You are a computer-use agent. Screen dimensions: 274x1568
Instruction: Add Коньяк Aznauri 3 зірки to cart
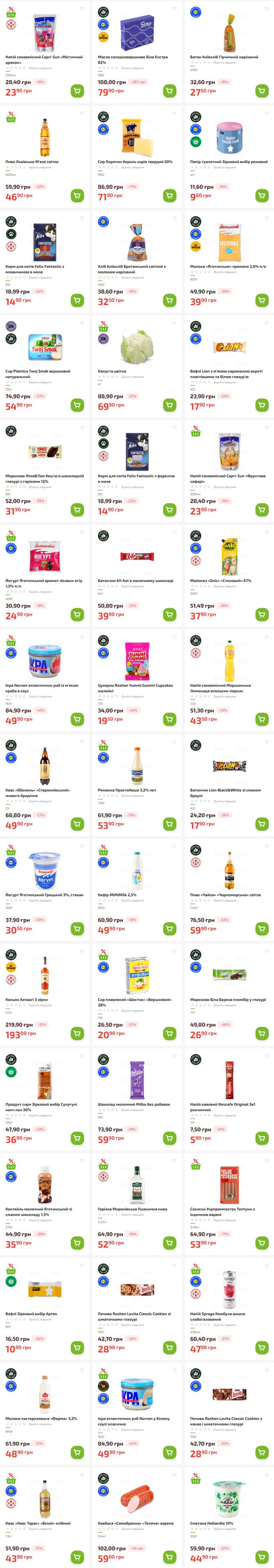coord(77,1034)
